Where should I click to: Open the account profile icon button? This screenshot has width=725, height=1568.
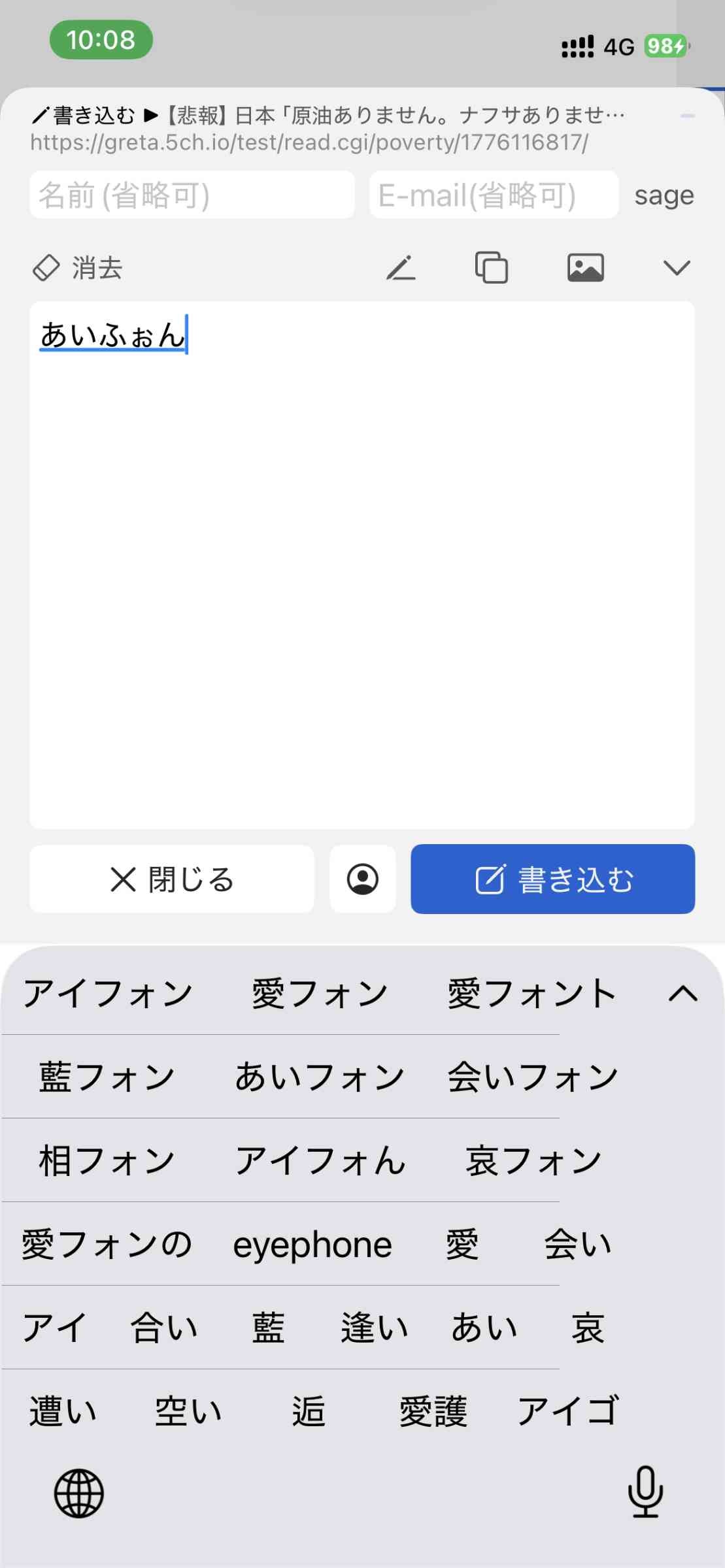click(x=363, y=879)
